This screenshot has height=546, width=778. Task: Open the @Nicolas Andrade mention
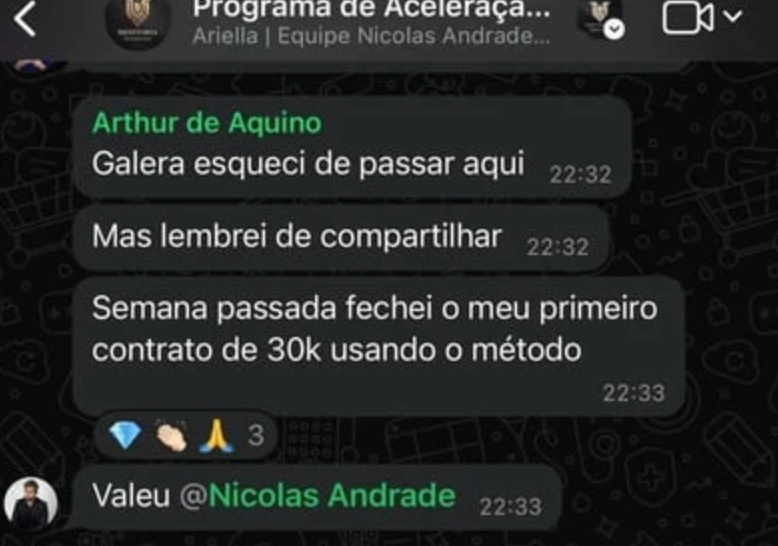coord(332,496)
